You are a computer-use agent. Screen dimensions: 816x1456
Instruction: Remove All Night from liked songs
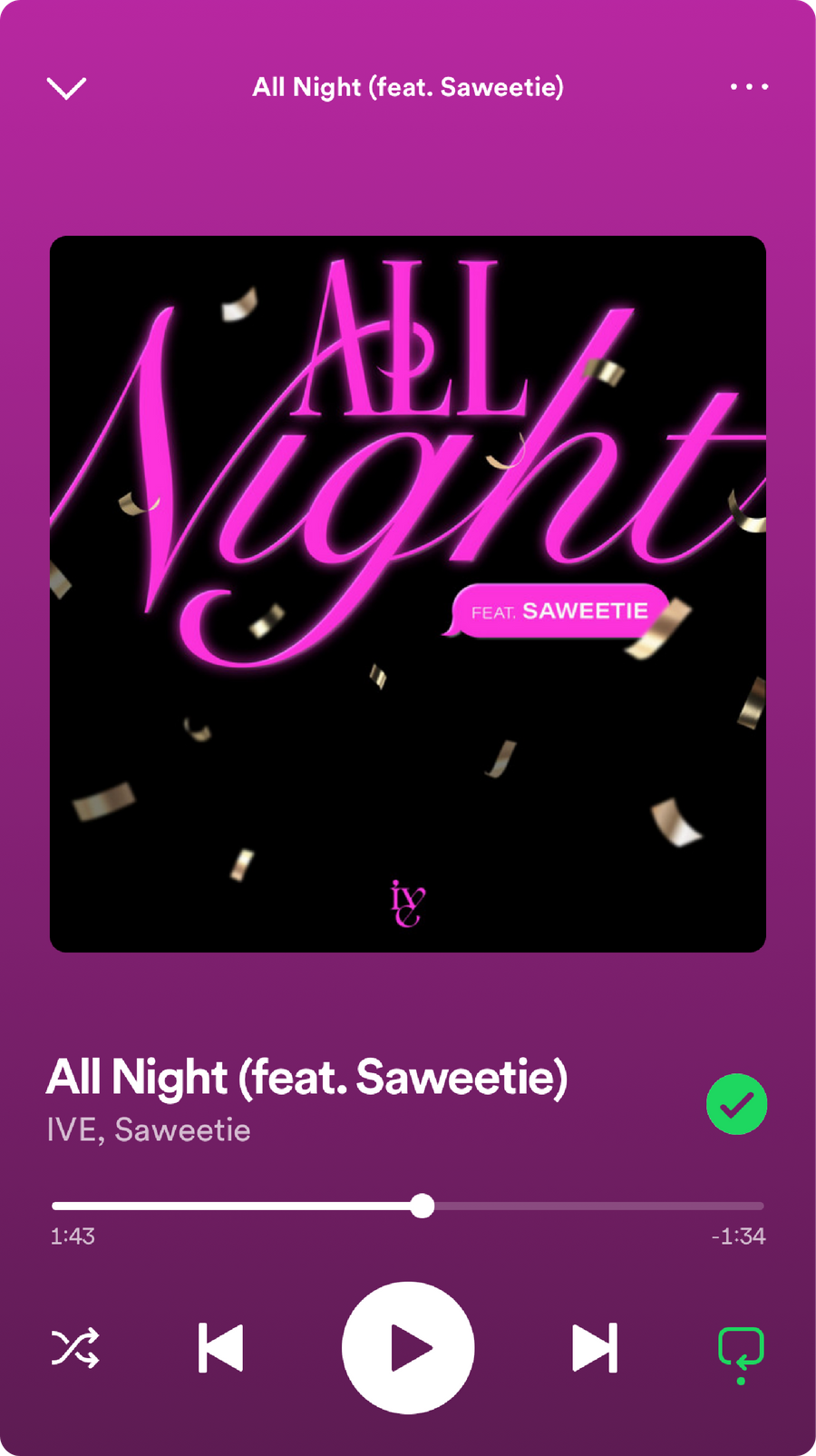(736, 1104)
